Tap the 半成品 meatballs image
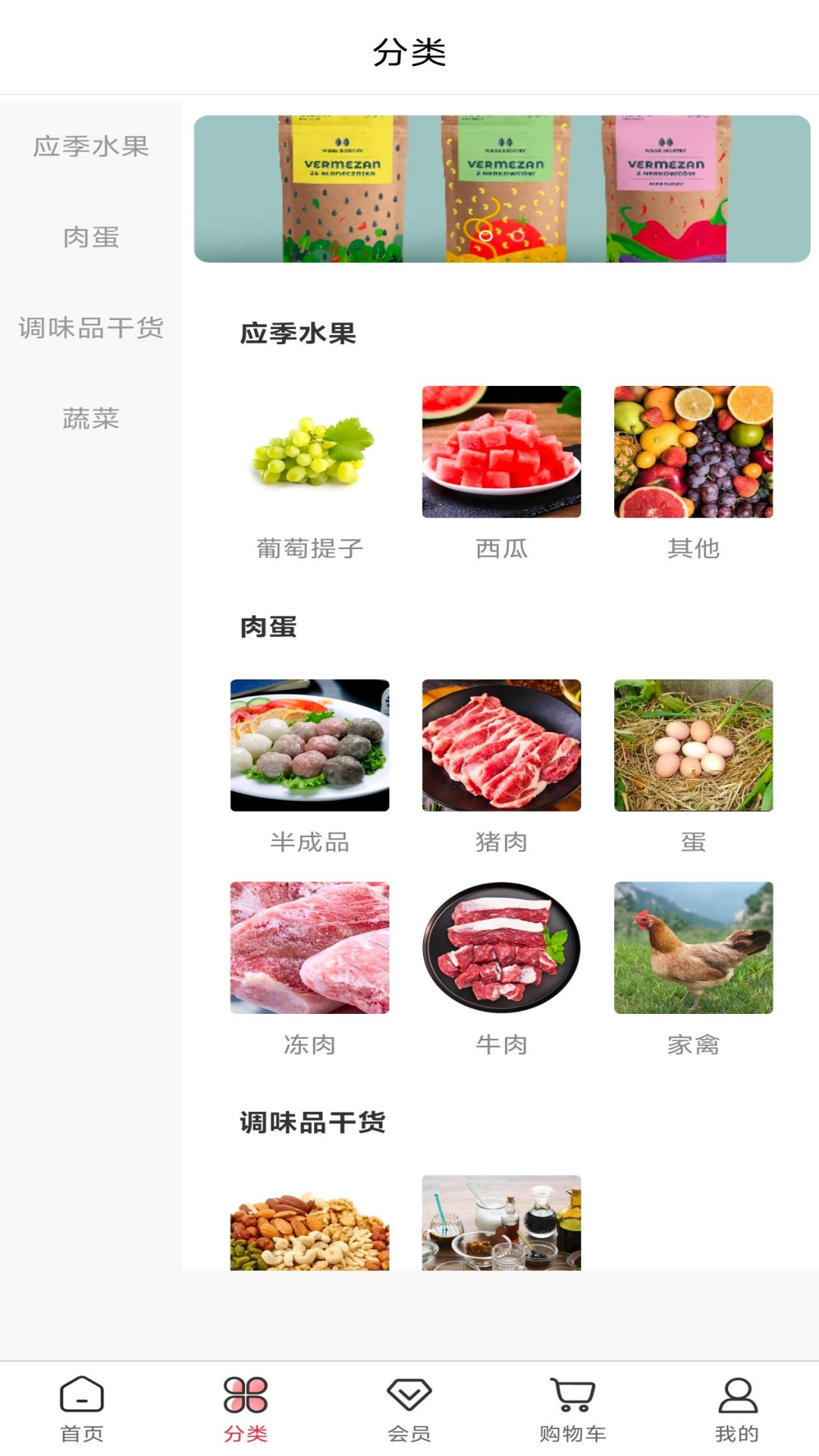The width and height of the screenshot is (819, 1456). pos(309,746)
